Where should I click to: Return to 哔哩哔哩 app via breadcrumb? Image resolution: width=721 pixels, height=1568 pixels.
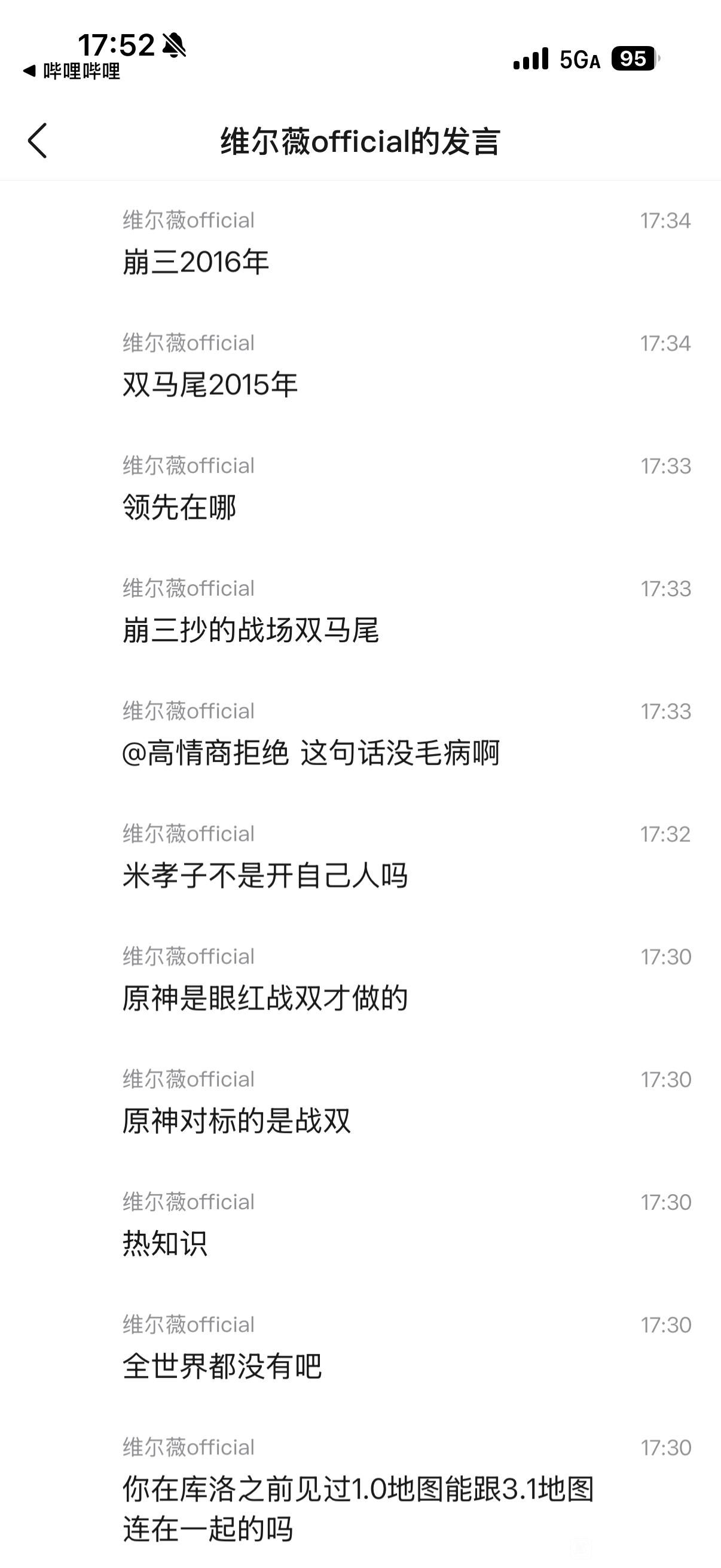pos(72,71)
